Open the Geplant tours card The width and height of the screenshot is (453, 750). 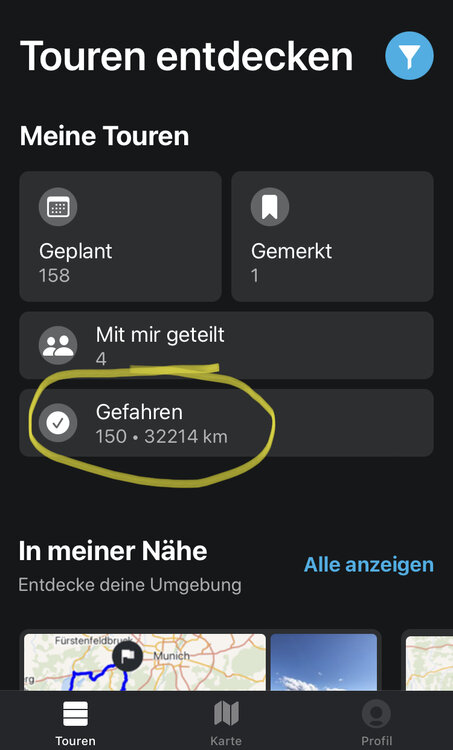point(121,236)
